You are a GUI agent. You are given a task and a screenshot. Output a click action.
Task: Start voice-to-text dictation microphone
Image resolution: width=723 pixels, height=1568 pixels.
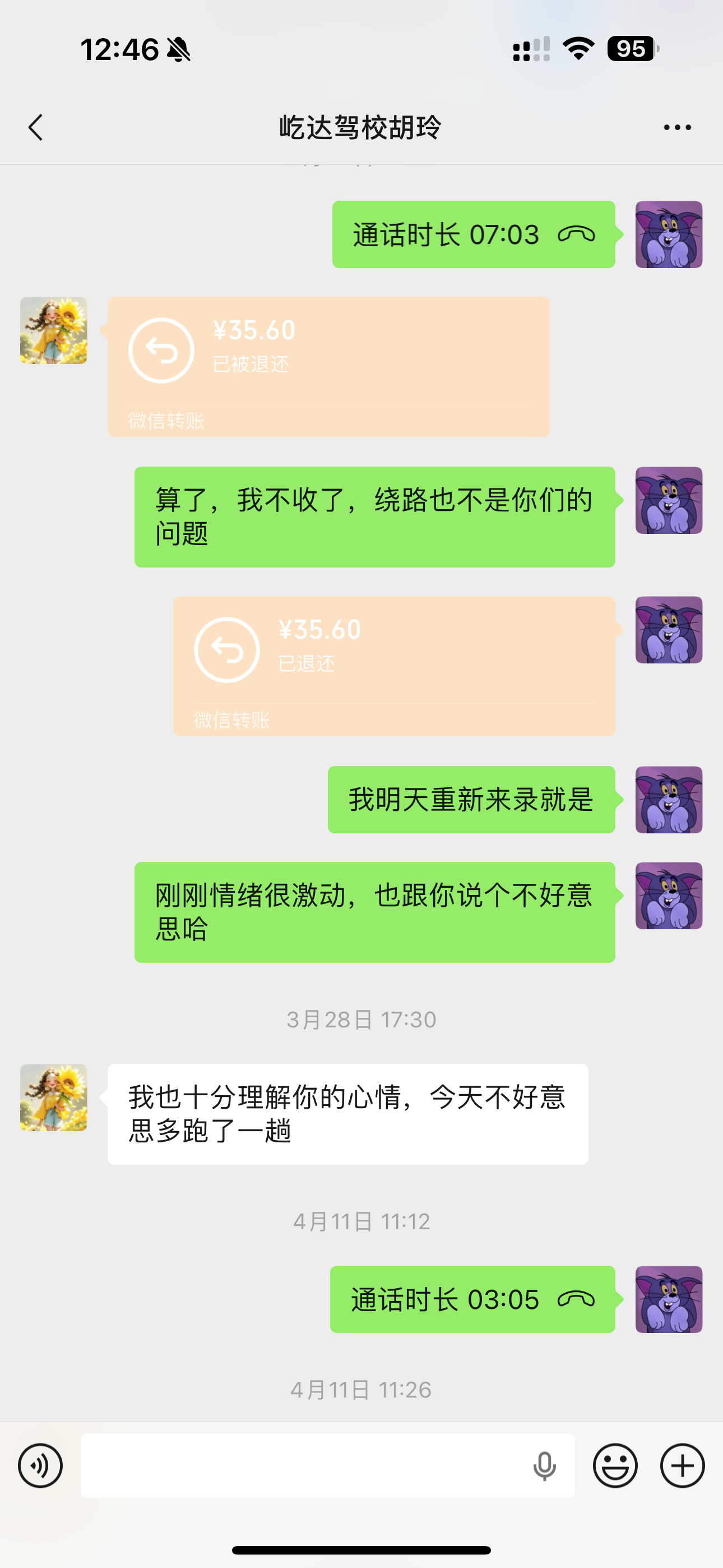(x=544, y=1465)
